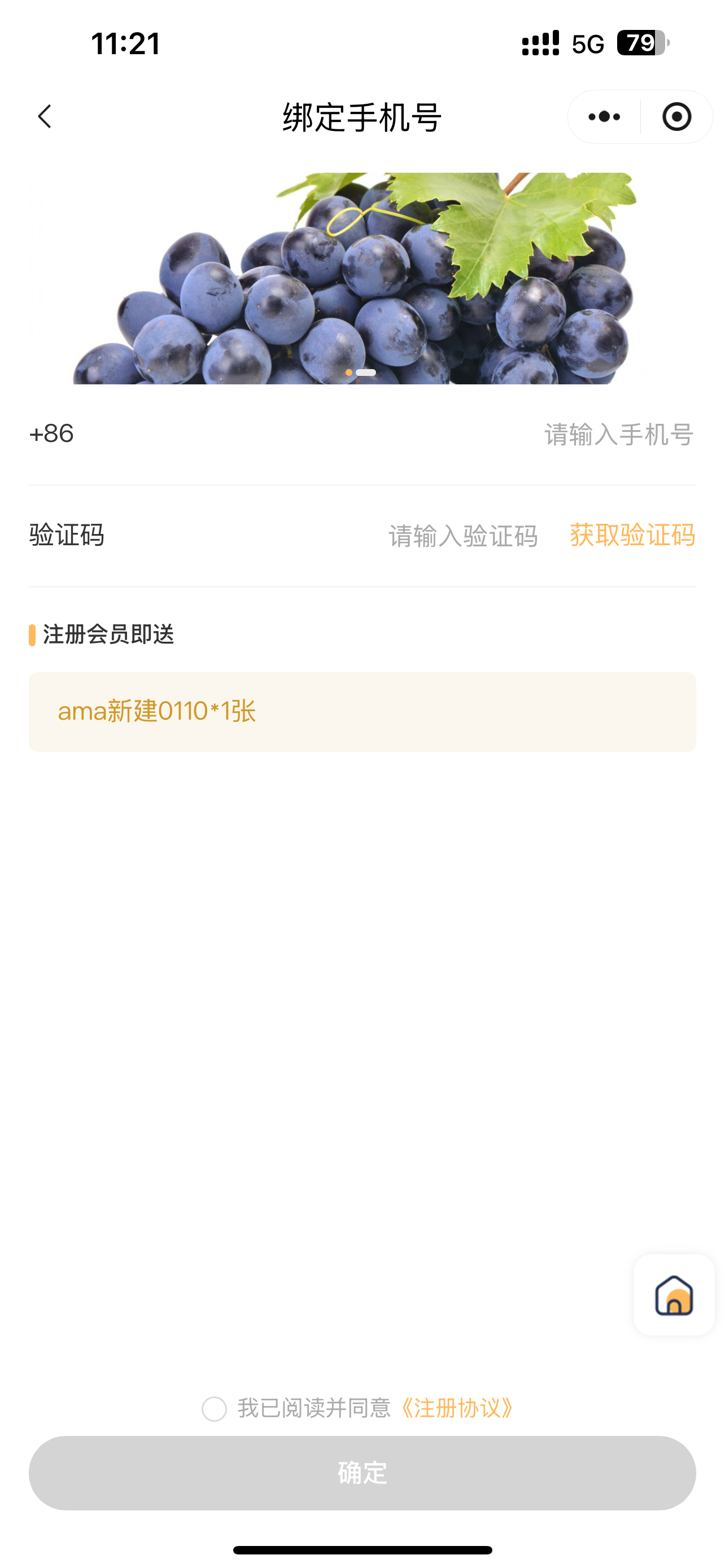Tap the grape banner image
The width and height of the screenshot is (725, 1568).
click(362, 278)
